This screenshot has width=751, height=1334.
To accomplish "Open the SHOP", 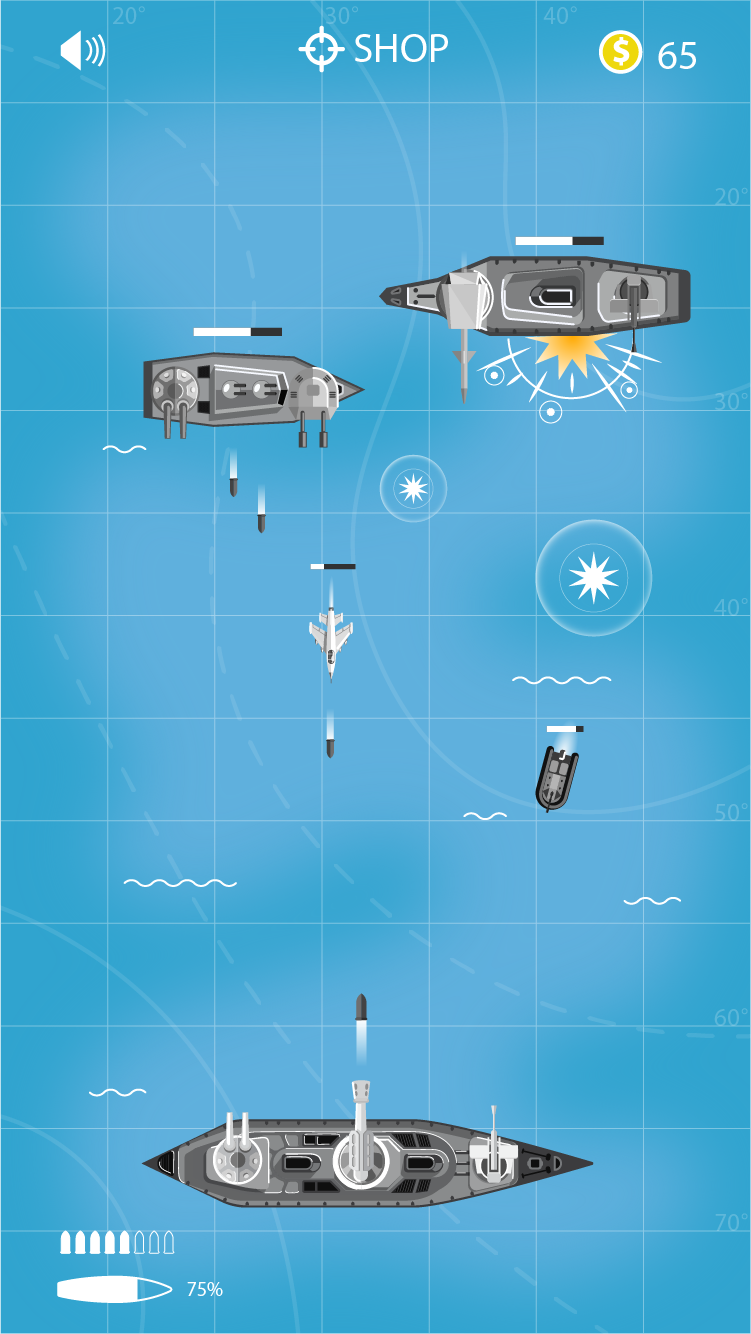I will [x=375, y=49].
